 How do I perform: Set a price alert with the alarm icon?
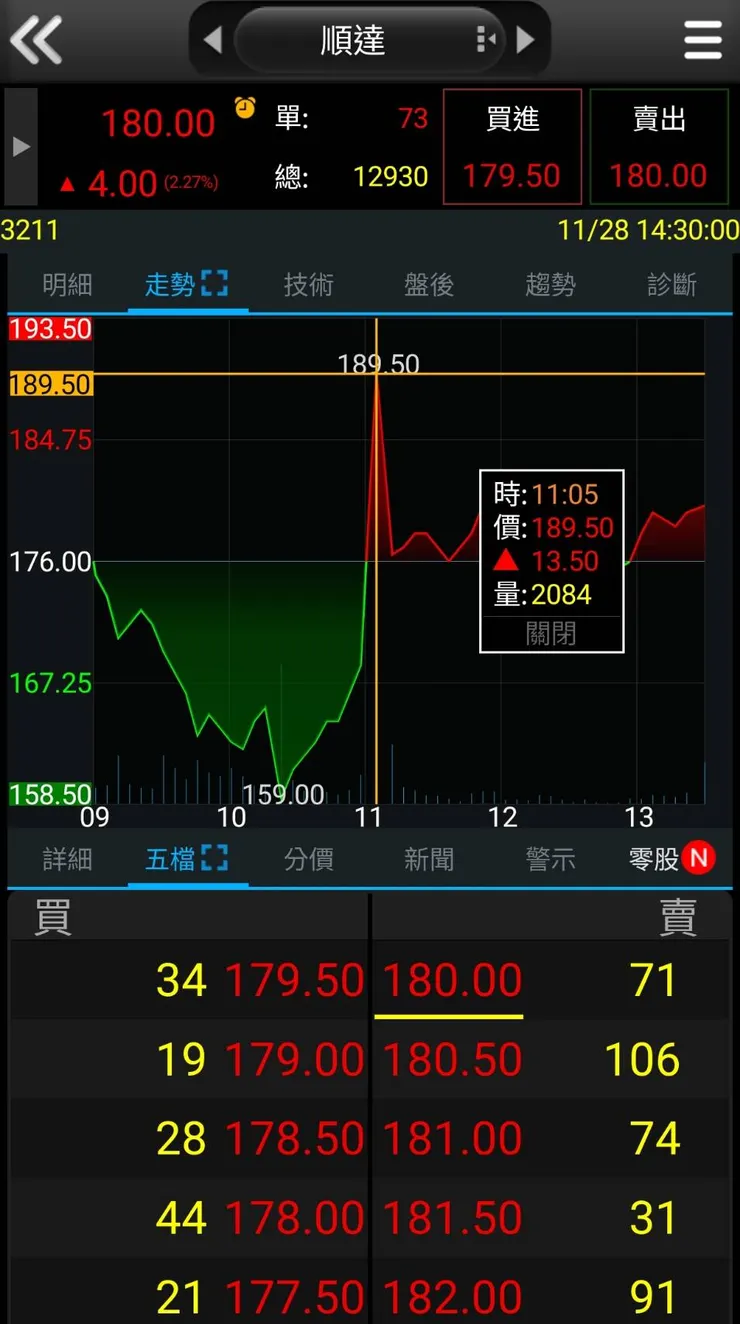(245, 107)
